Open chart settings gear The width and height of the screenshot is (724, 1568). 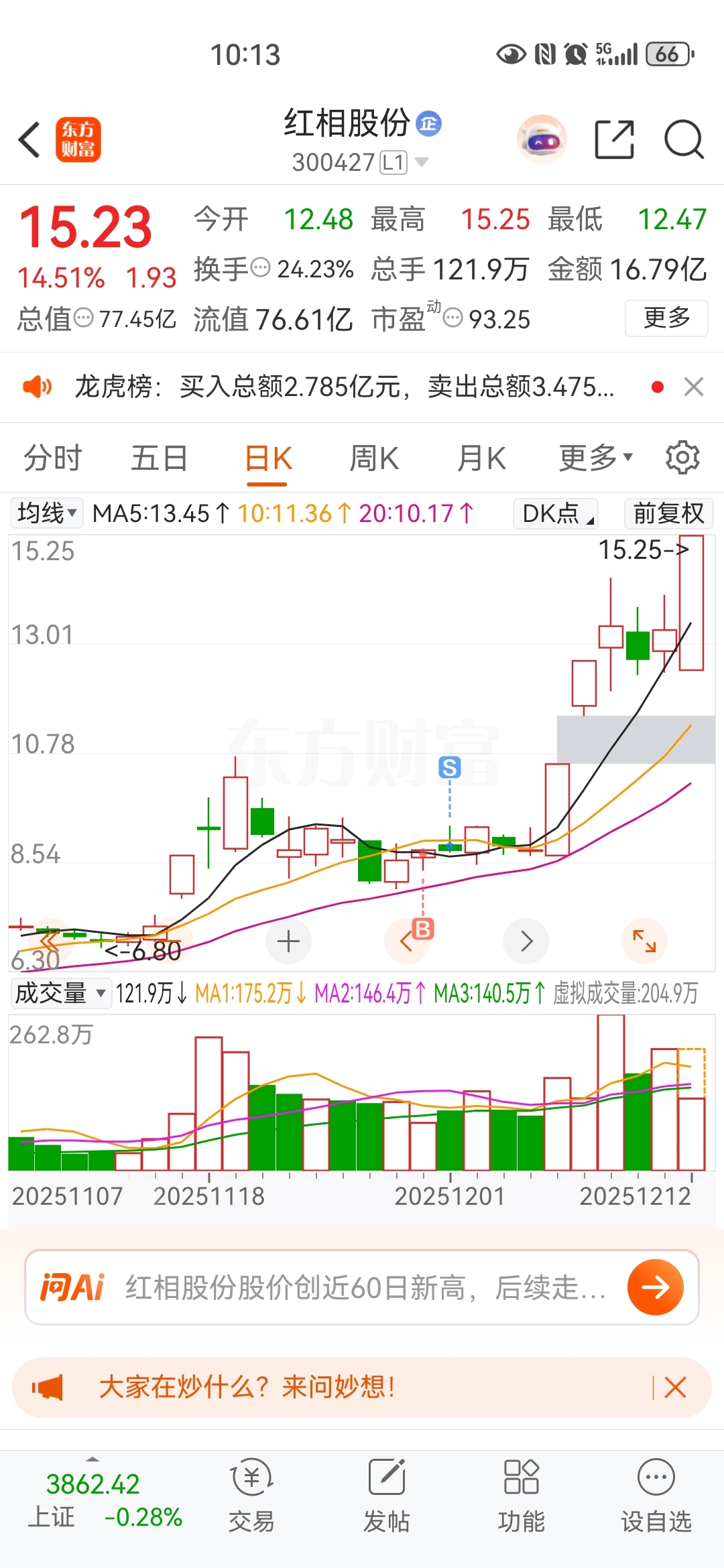[682, 458]
